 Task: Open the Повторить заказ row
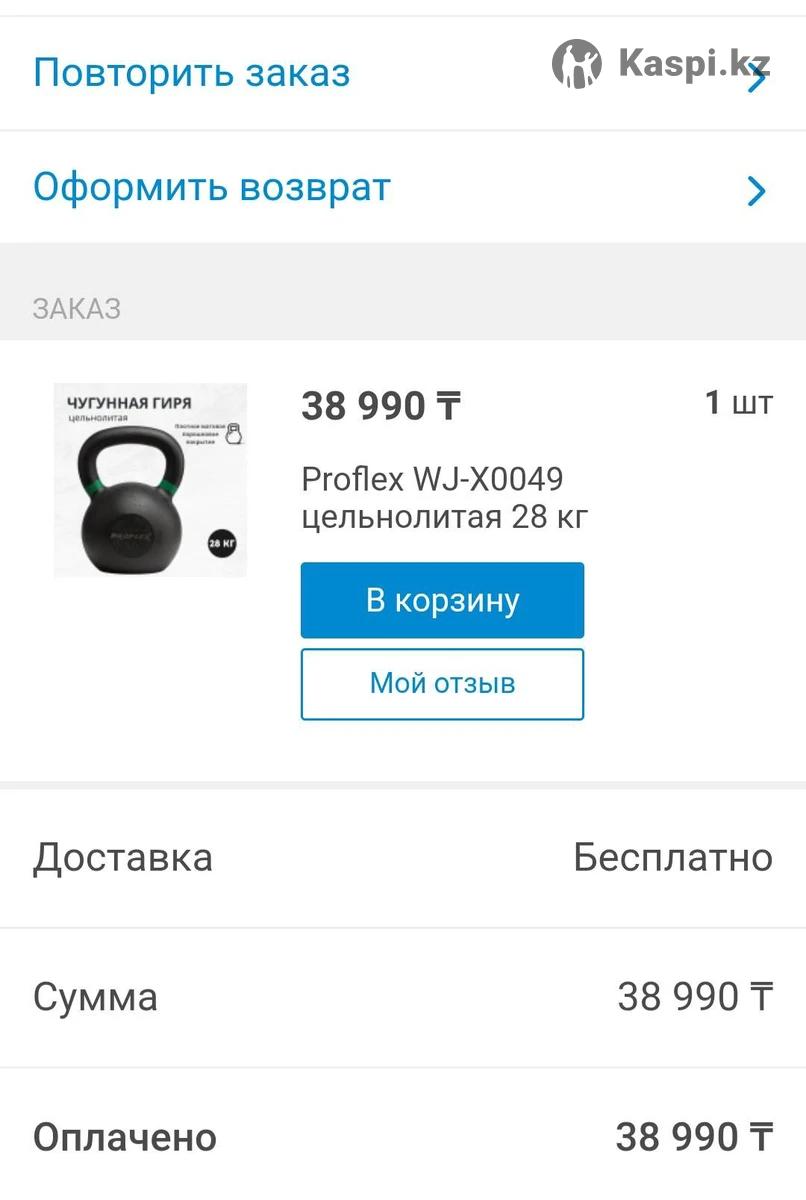[192, 74]
